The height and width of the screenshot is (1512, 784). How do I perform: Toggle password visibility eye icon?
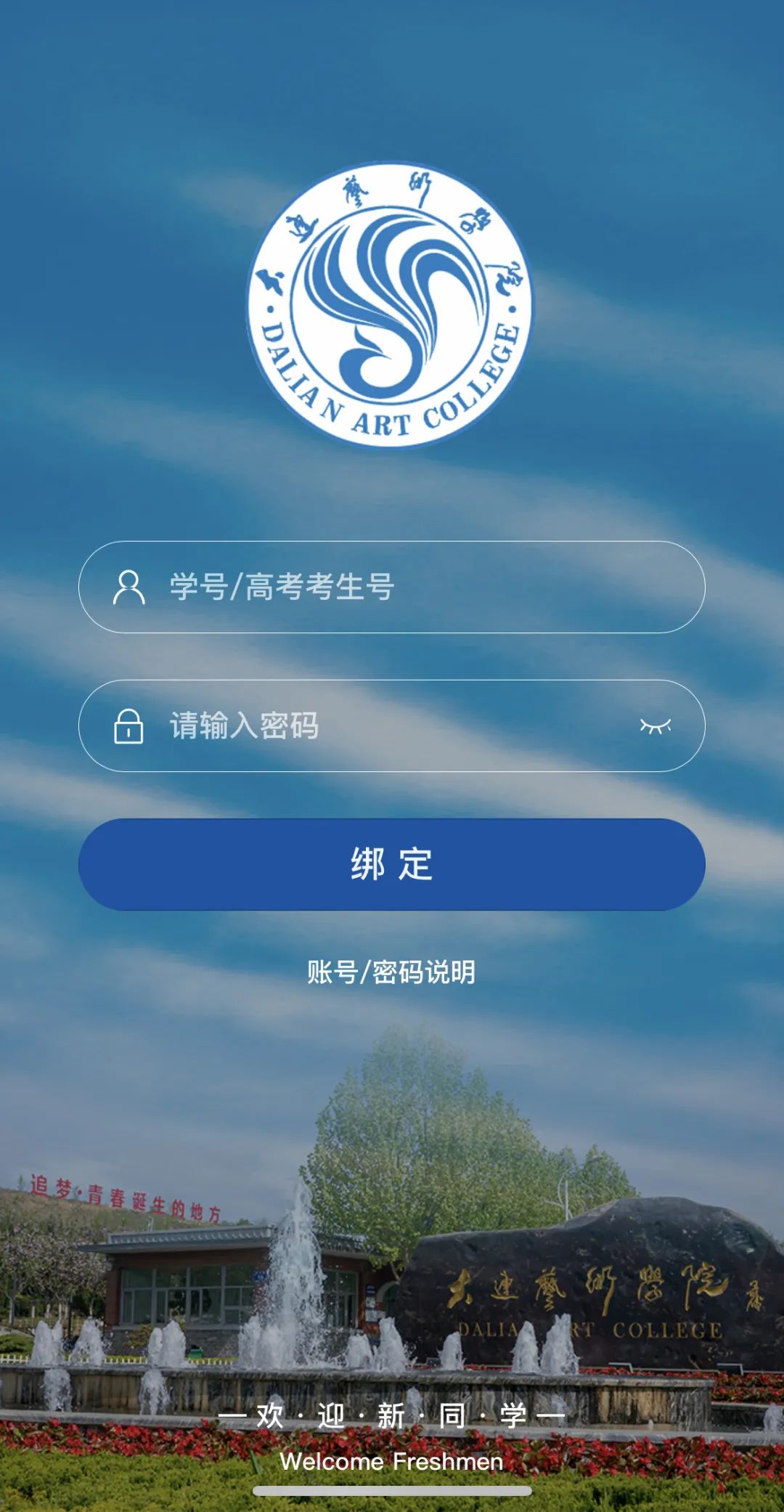655,725
